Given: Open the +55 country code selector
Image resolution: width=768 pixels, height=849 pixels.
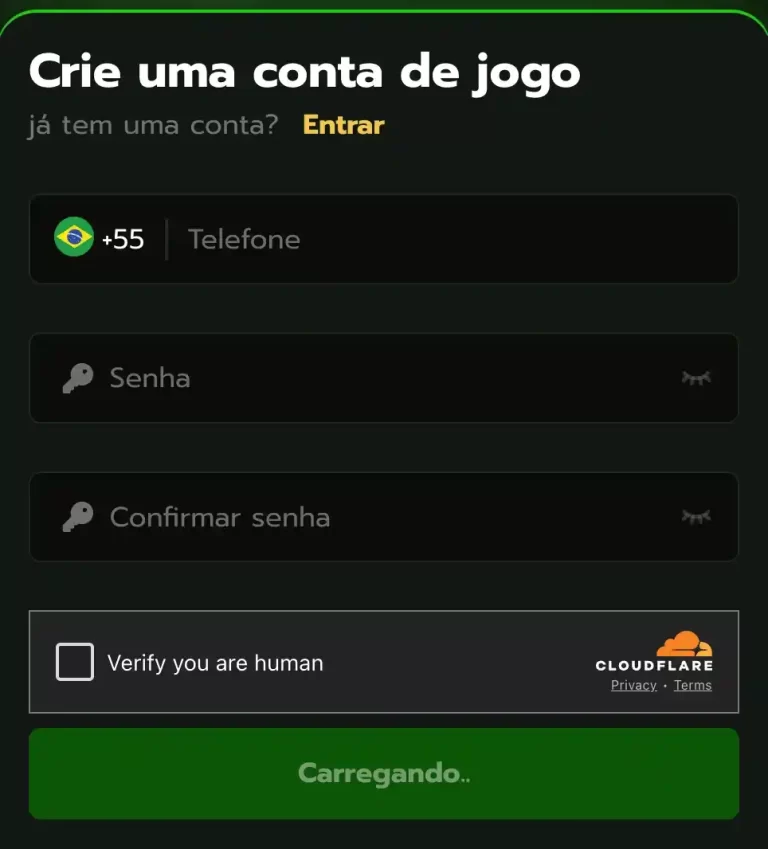Looking at the screenshot, I should point(100,239).
